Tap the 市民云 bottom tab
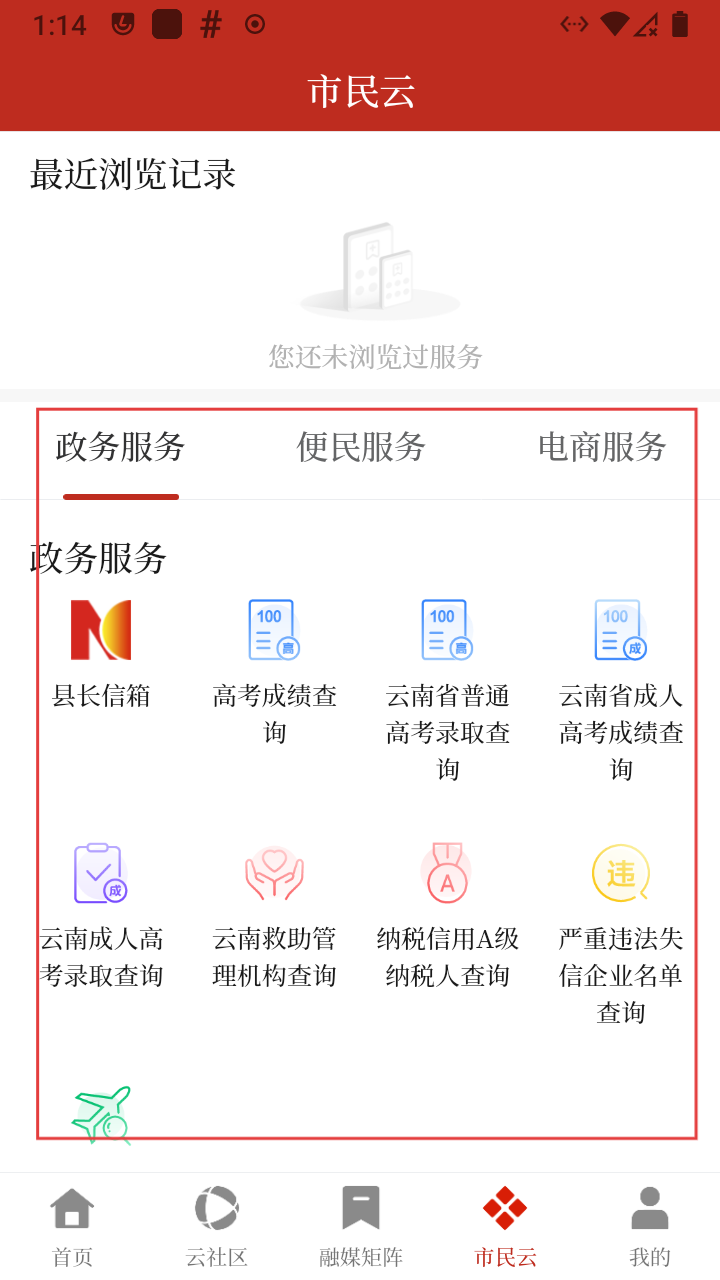This screenshot has height=1280, width=720. pos(505,1227)
